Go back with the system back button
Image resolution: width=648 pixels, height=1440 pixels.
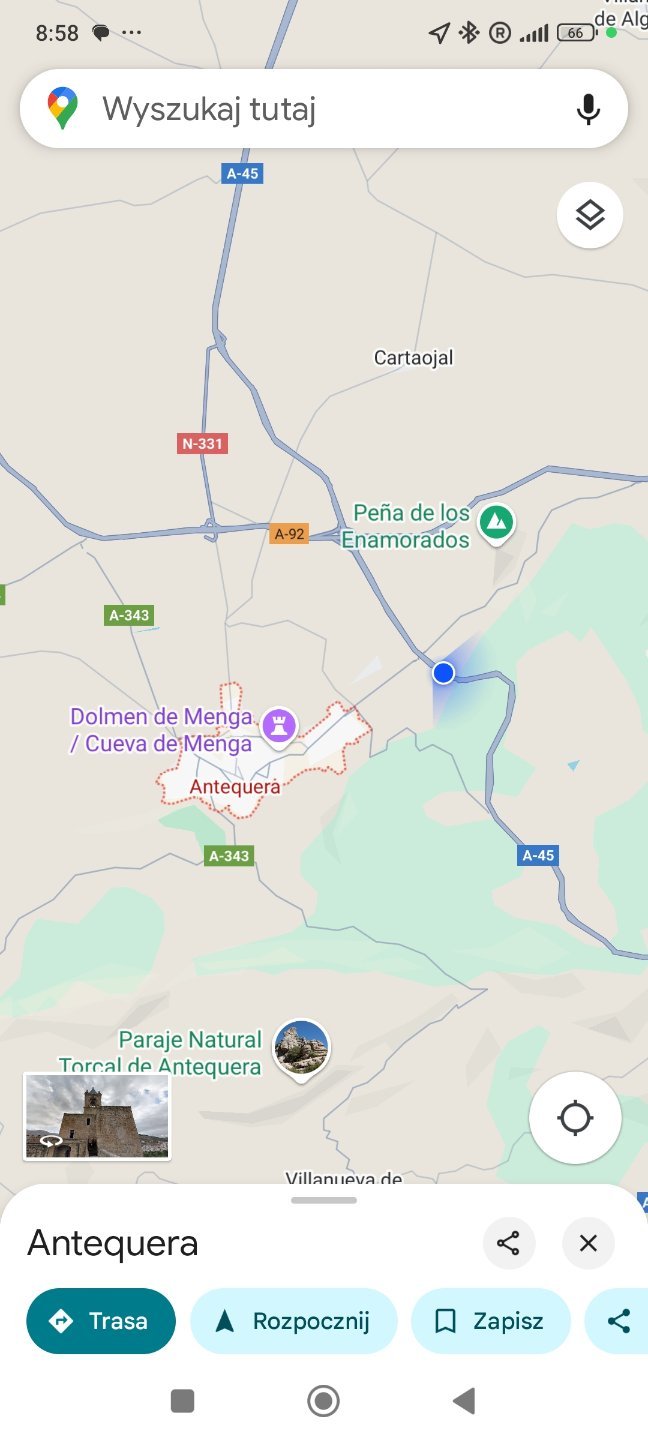[464, 1401]
